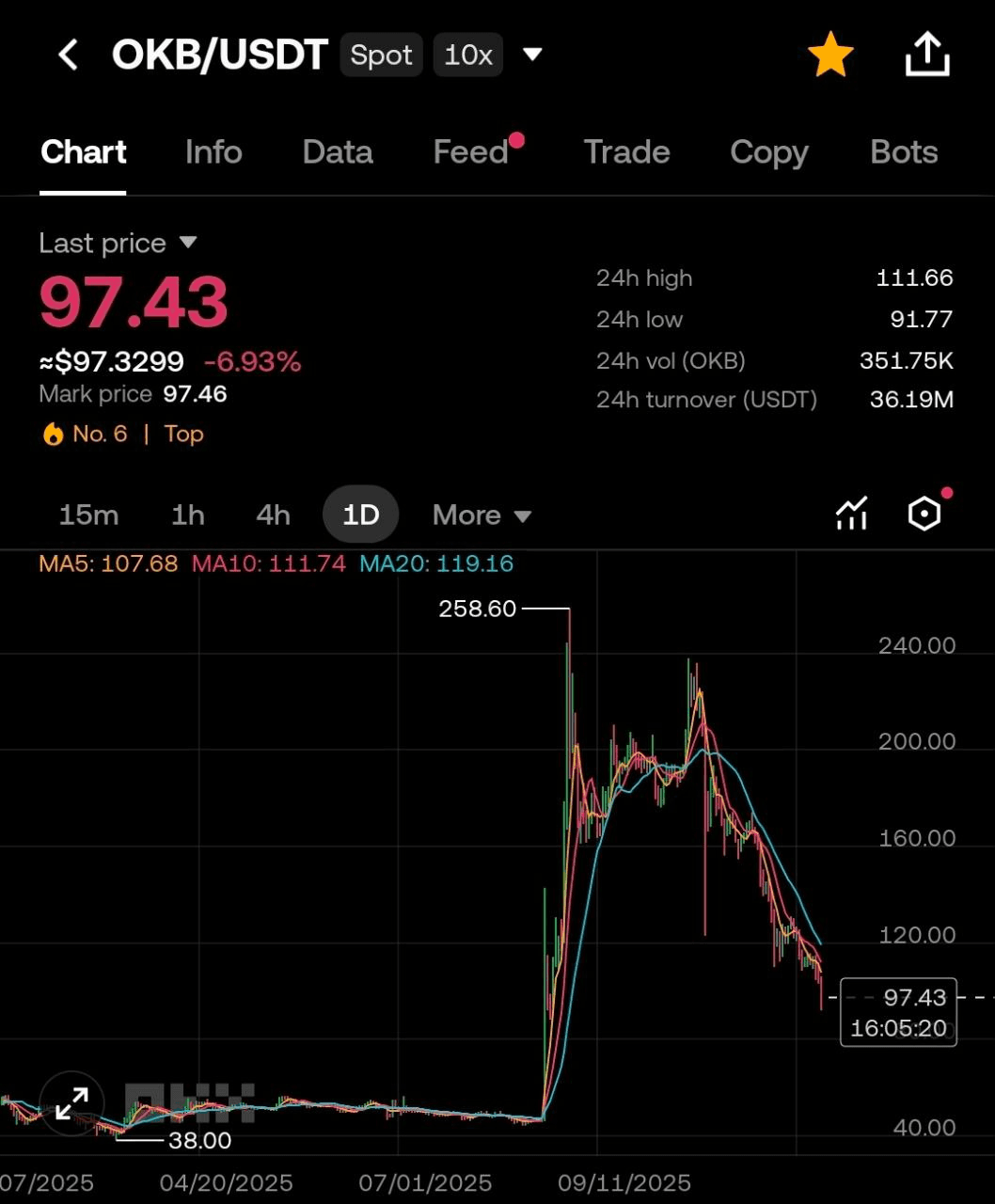
Task: Share this OKB/USDT chart
Action: (927, 55)
